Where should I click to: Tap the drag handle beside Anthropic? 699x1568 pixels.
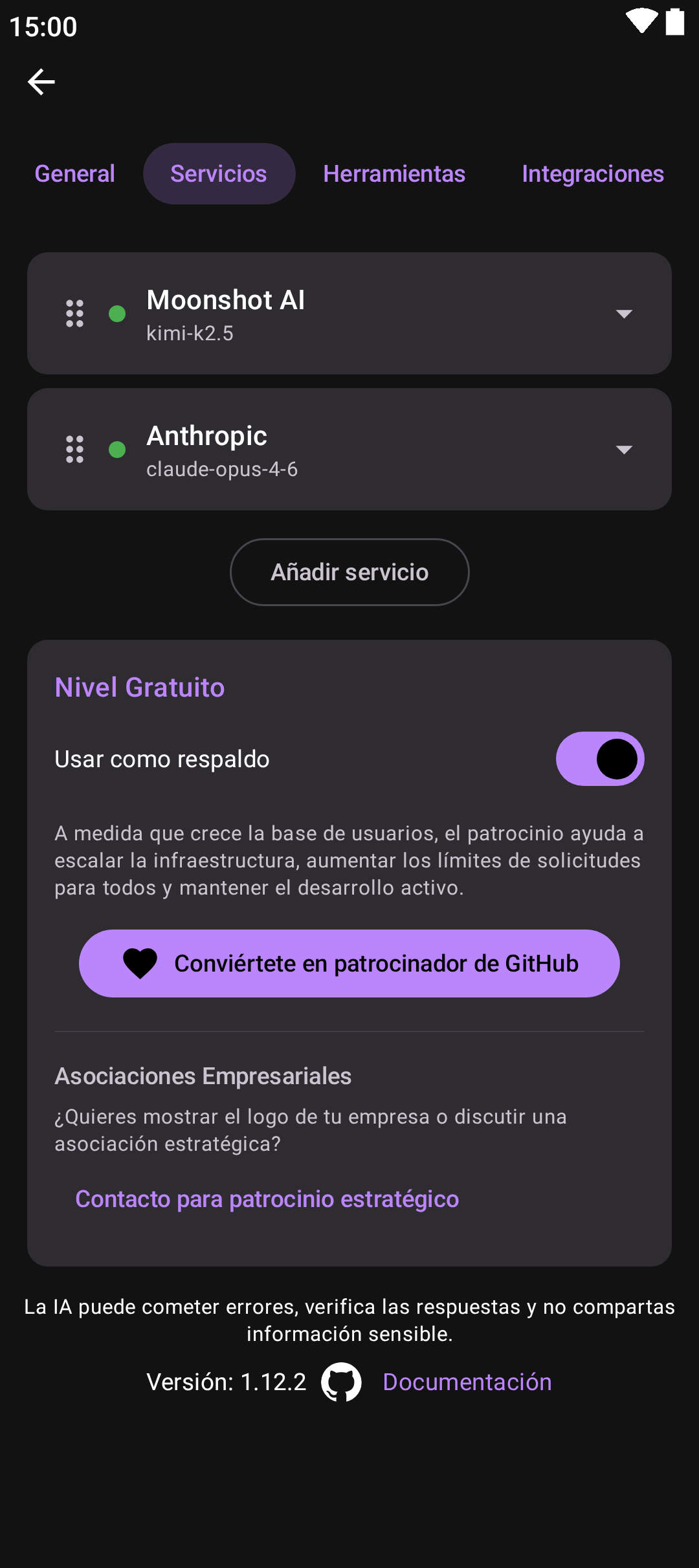[x=75, y=450]
